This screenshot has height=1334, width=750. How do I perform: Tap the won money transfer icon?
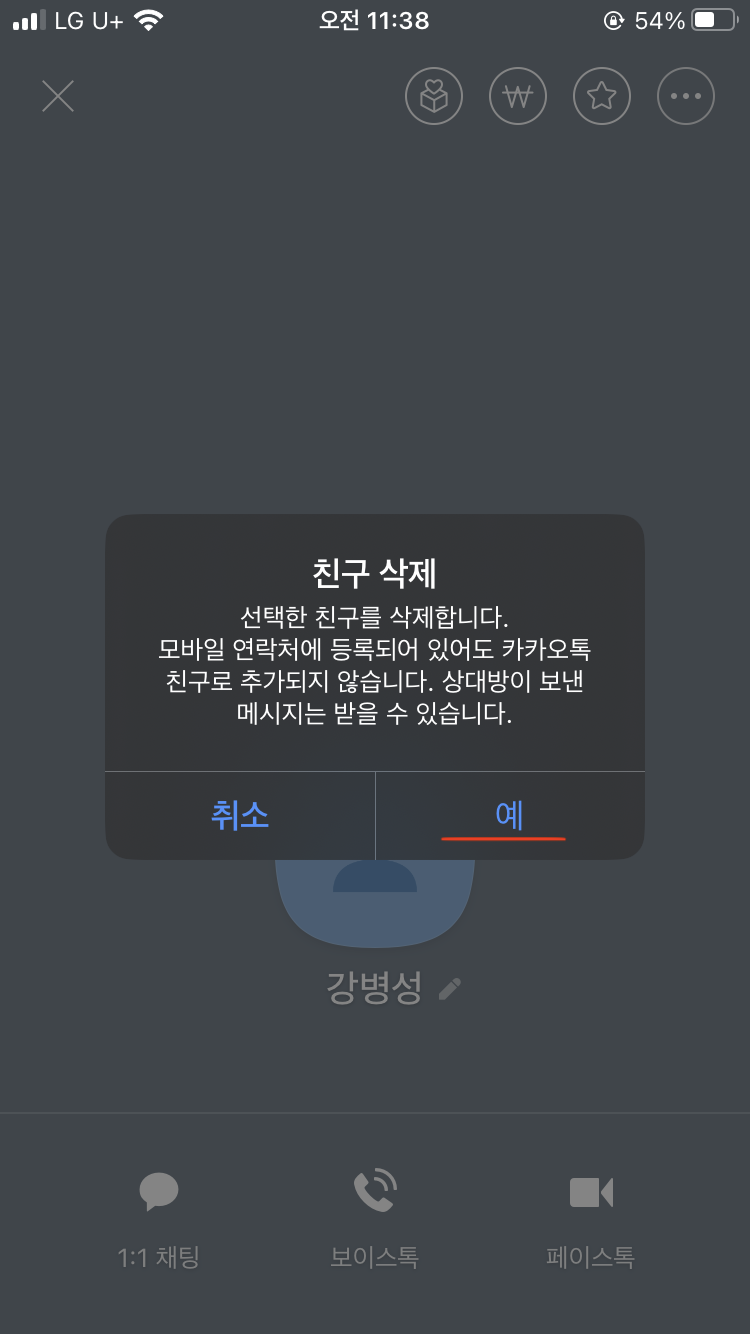coord(518,97)
